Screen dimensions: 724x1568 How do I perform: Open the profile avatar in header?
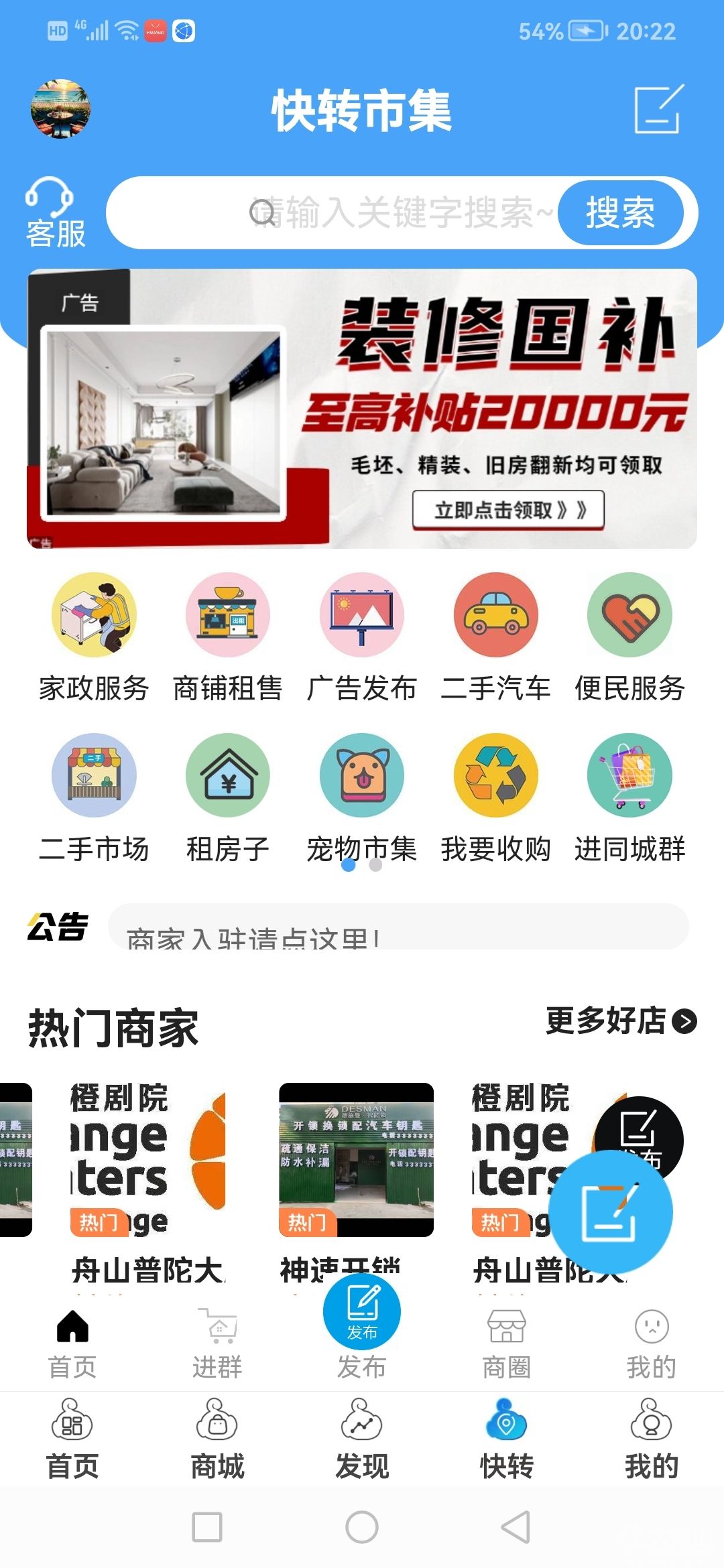pyautogui.click(x=60, y=109)
